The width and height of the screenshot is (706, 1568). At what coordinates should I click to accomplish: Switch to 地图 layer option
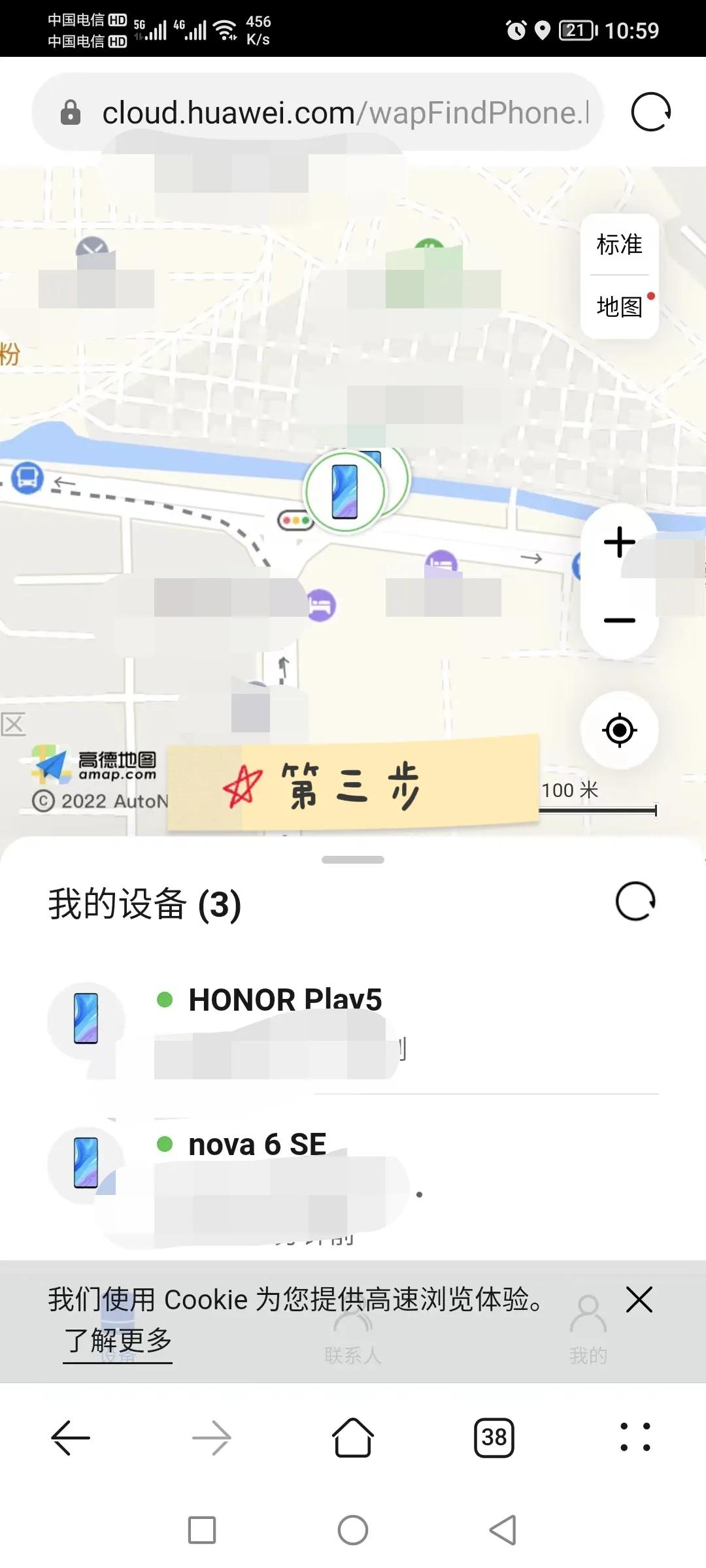[x=618, y=305]
